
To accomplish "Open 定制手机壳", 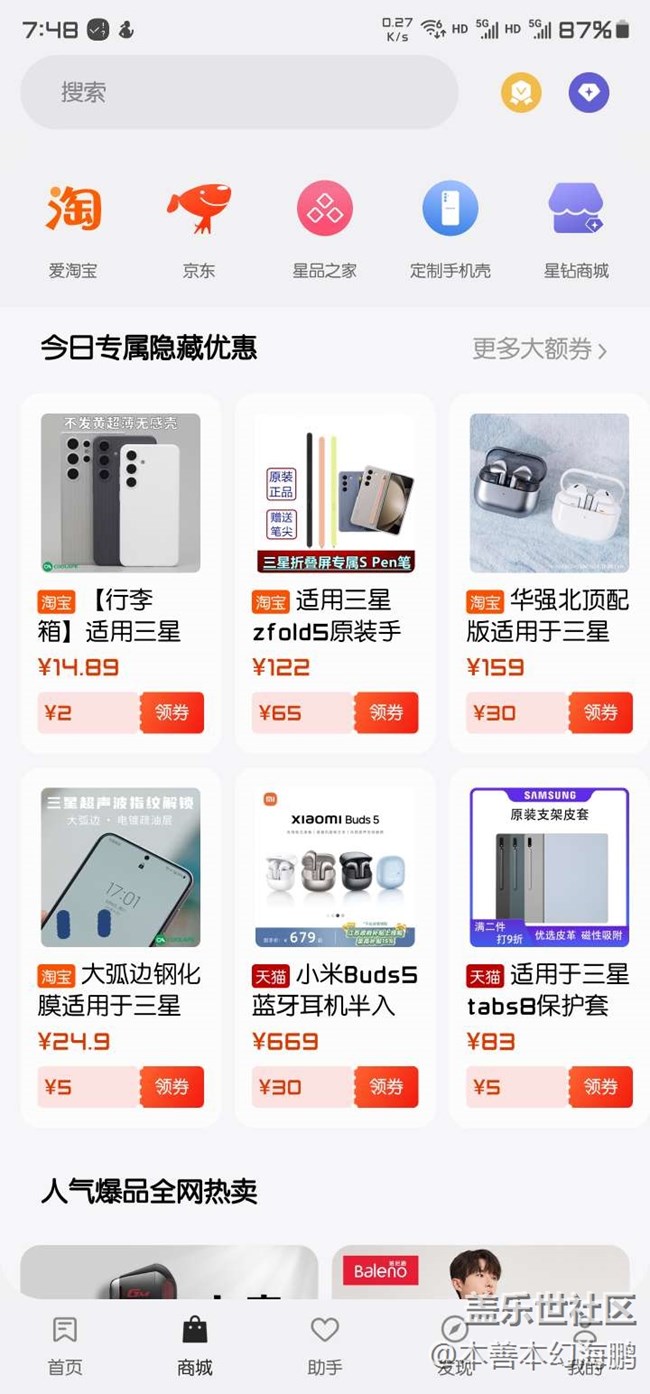I will (x=450, y=230).
